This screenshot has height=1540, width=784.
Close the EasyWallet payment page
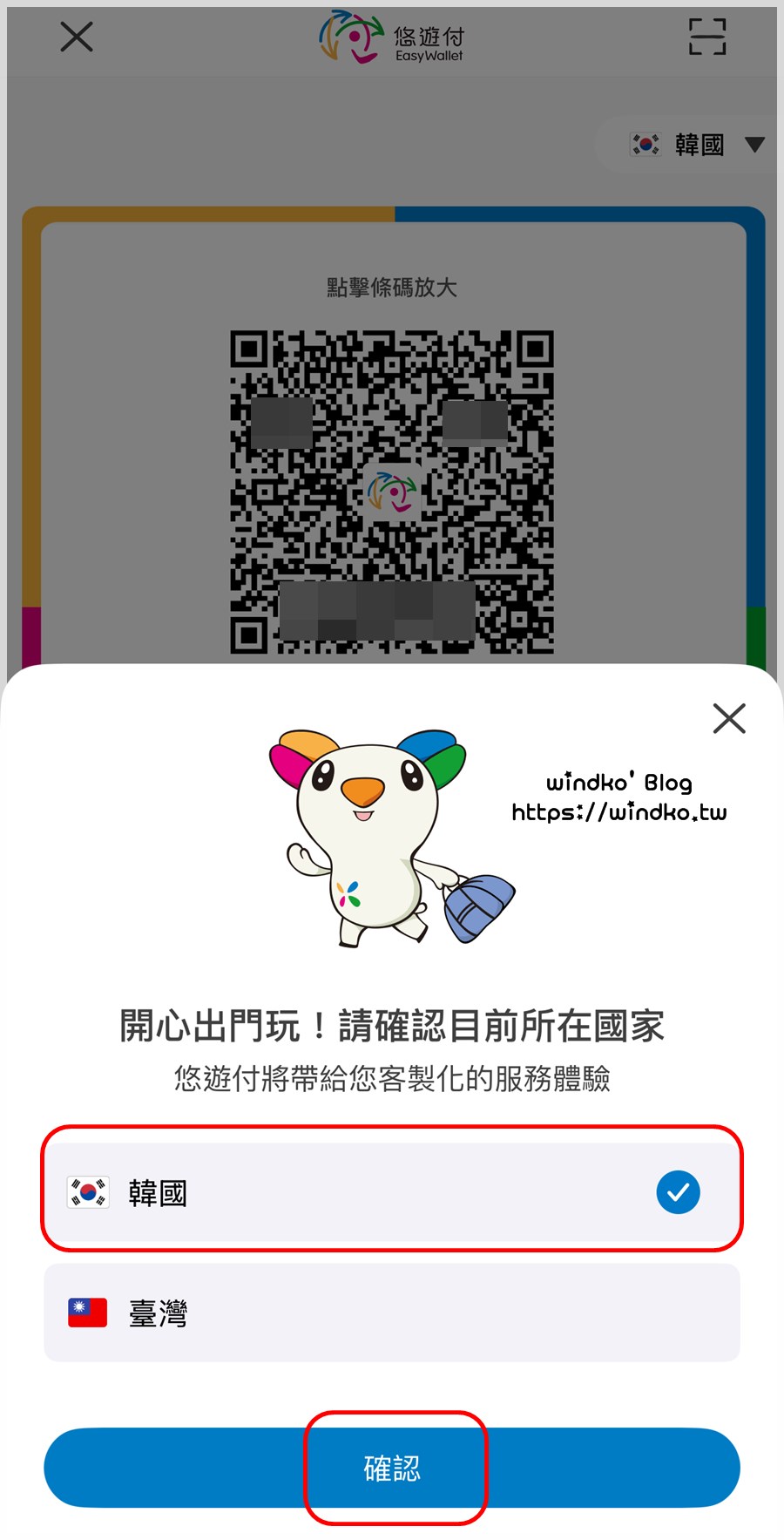[x=77, y=37]
